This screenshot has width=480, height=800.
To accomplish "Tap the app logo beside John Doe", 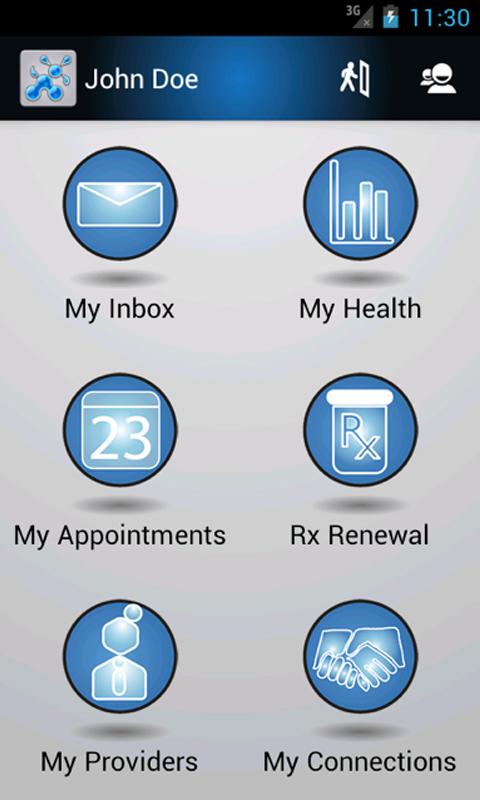I will tap(48, 78).
